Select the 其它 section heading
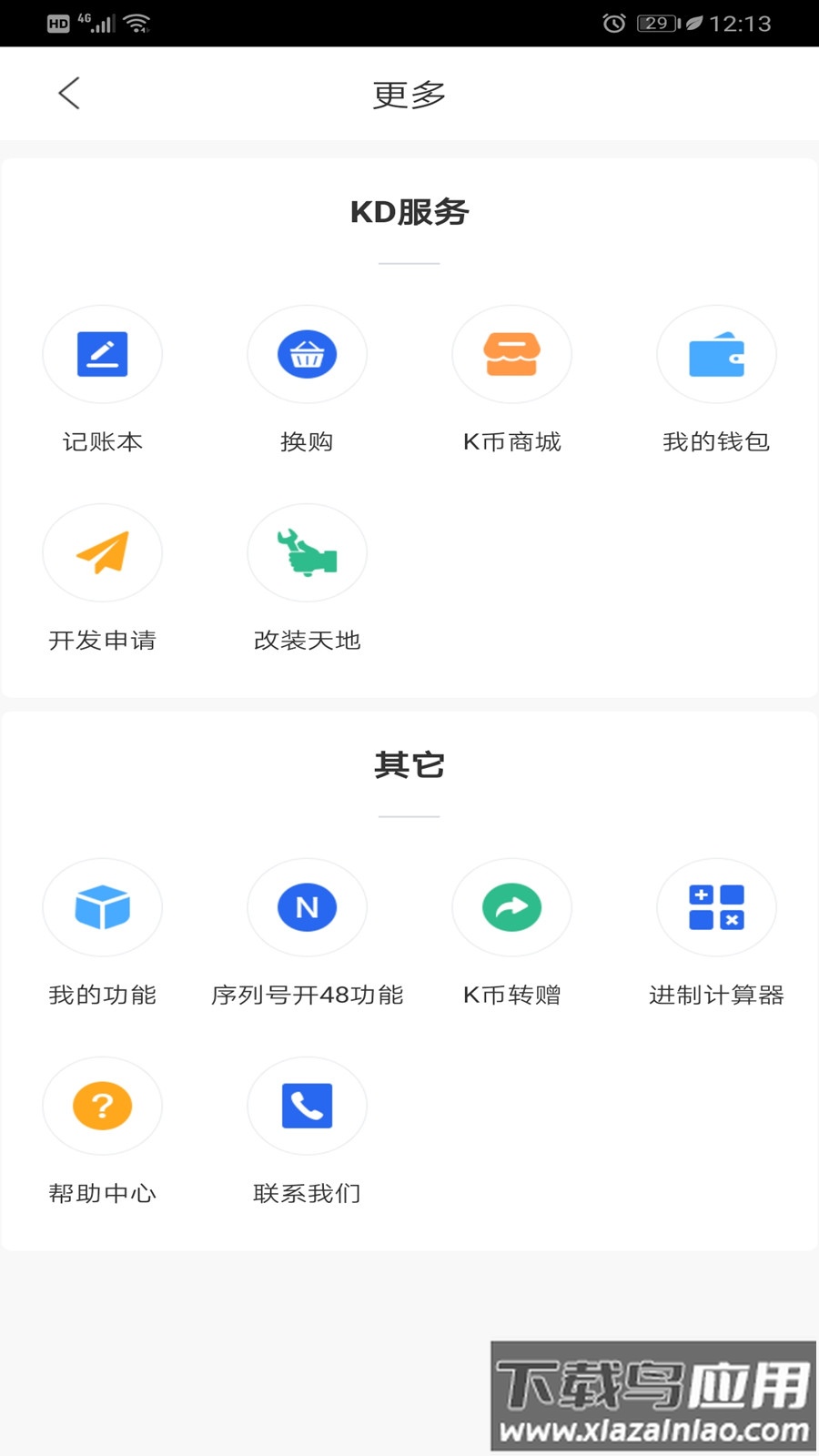This screenshot has width=819, height=1456. tap(409, 764)
